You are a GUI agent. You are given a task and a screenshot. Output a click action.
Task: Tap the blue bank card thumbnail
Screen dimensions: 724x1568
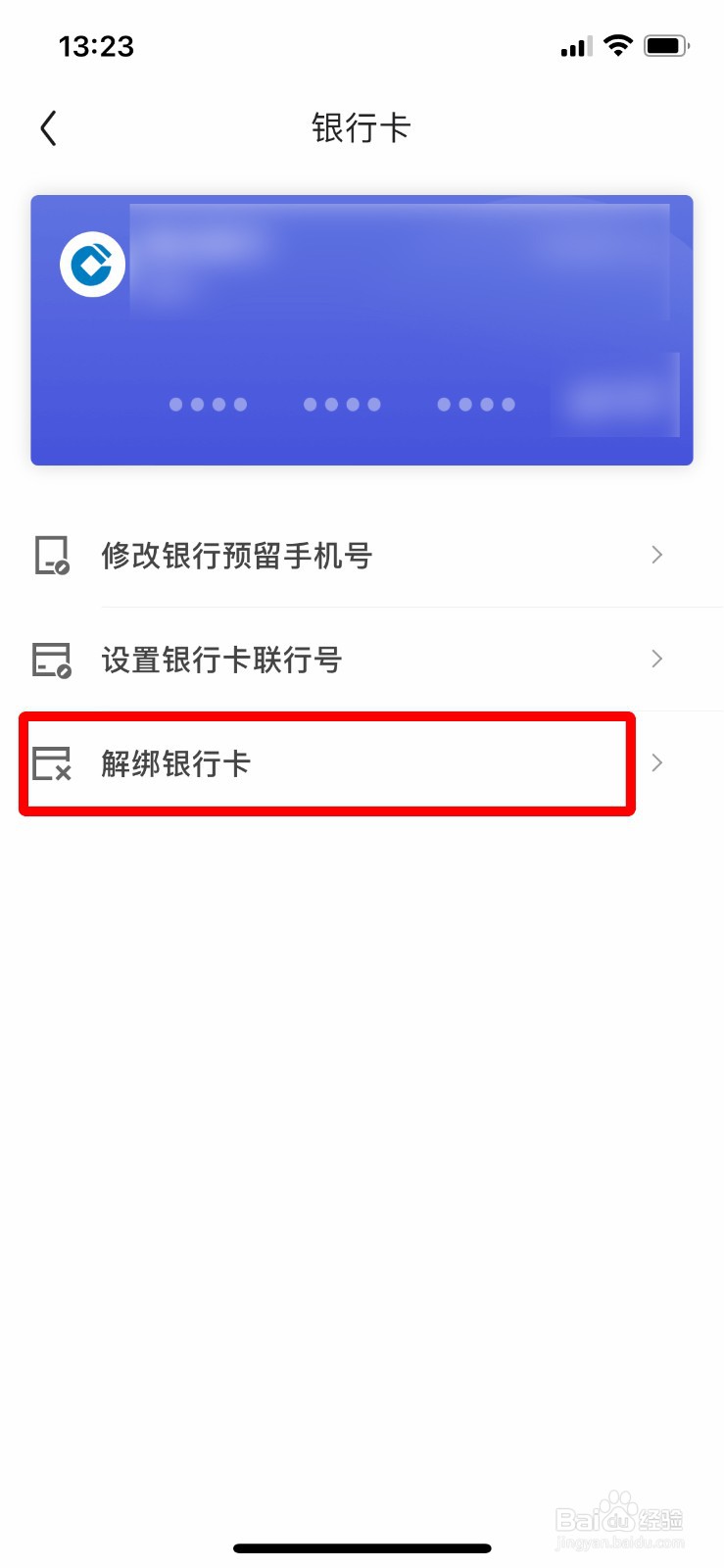point(362,329)
